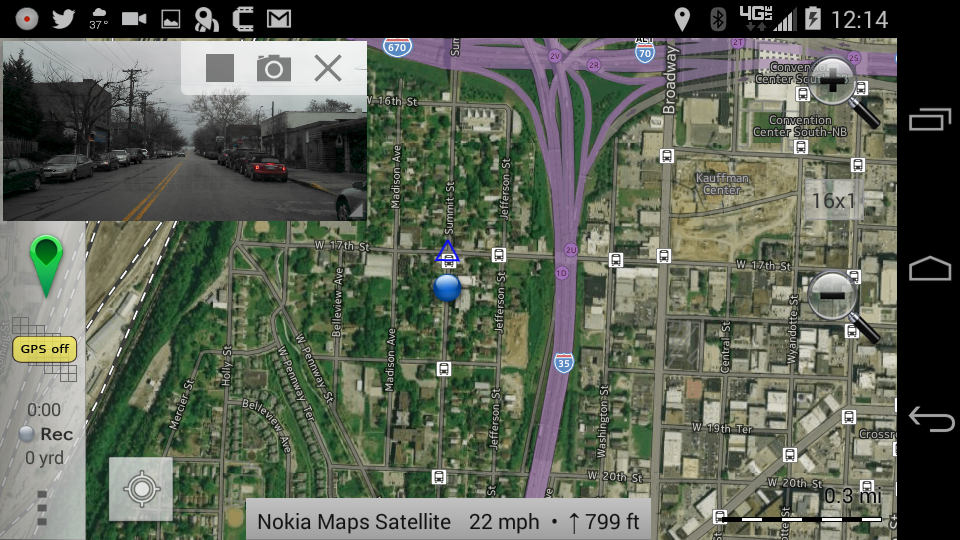Screen dimensions: 960x540
Task: Add a waypoint with green pin
Action: coord(46,262)
